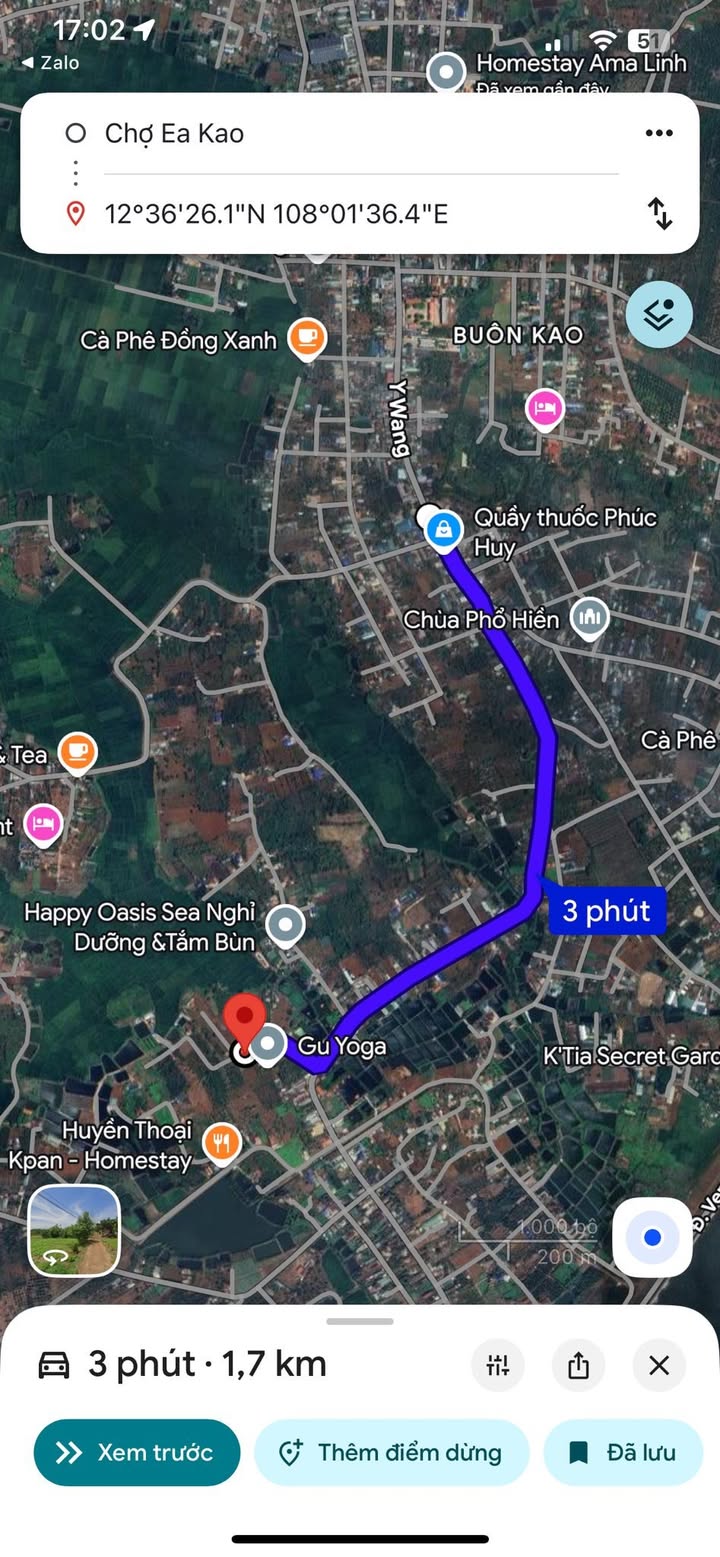Select Quầy thuốc Phúc Huy pharmacy marker

tap(443, 529)
